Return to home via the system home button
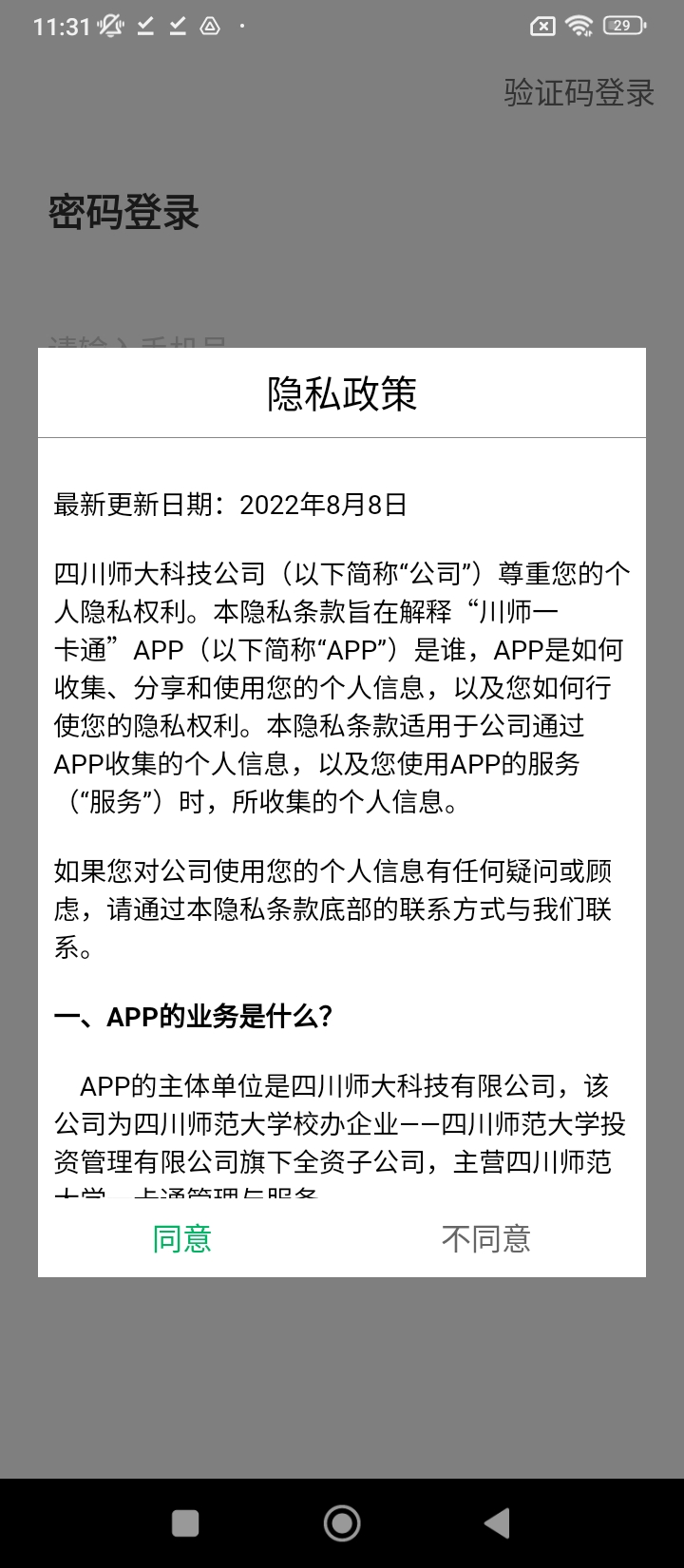The height and width of the screenshot is (1568, 684). [x=342, y=1523]
